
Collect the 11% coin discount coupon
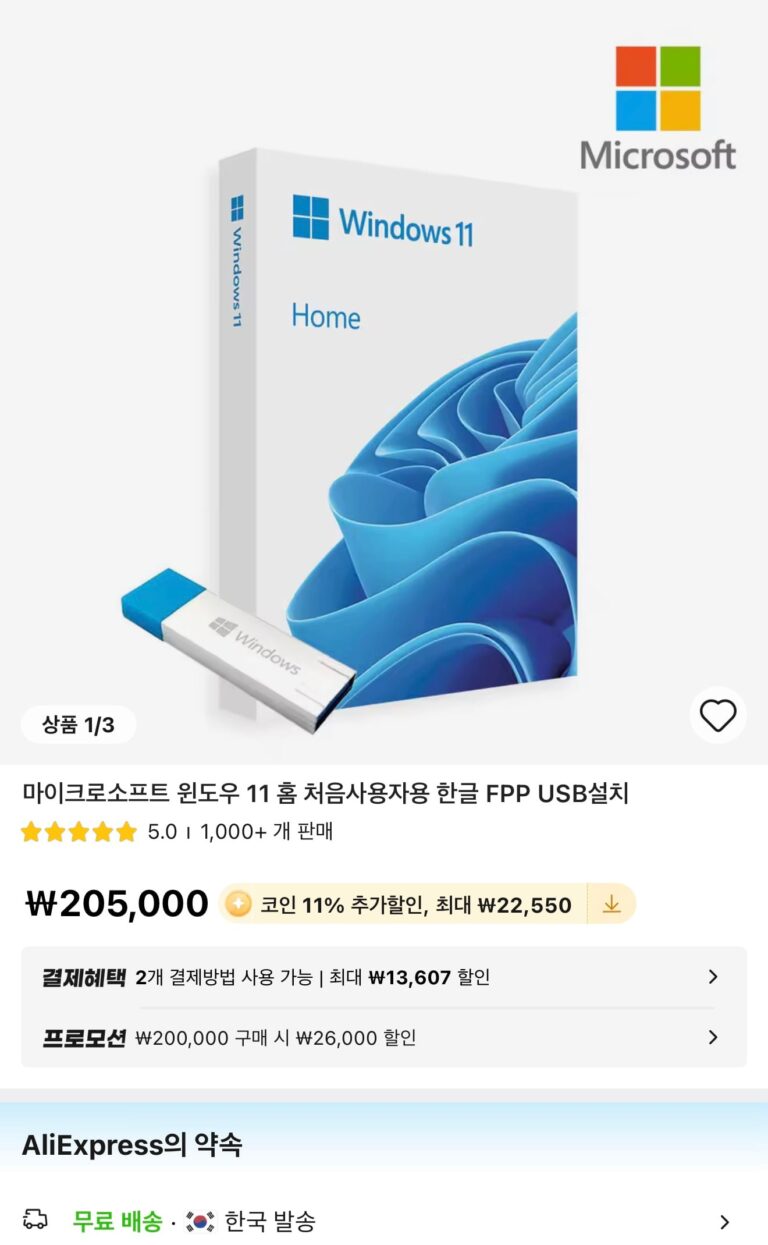(611, 905)
